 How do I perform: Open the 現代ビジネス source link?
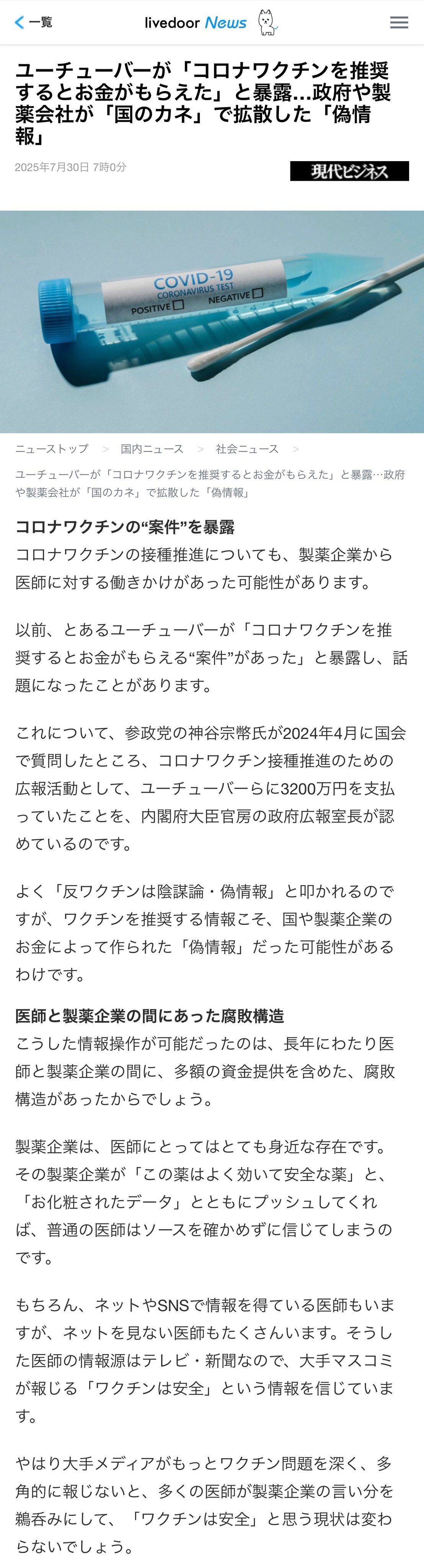coord(349,171)
